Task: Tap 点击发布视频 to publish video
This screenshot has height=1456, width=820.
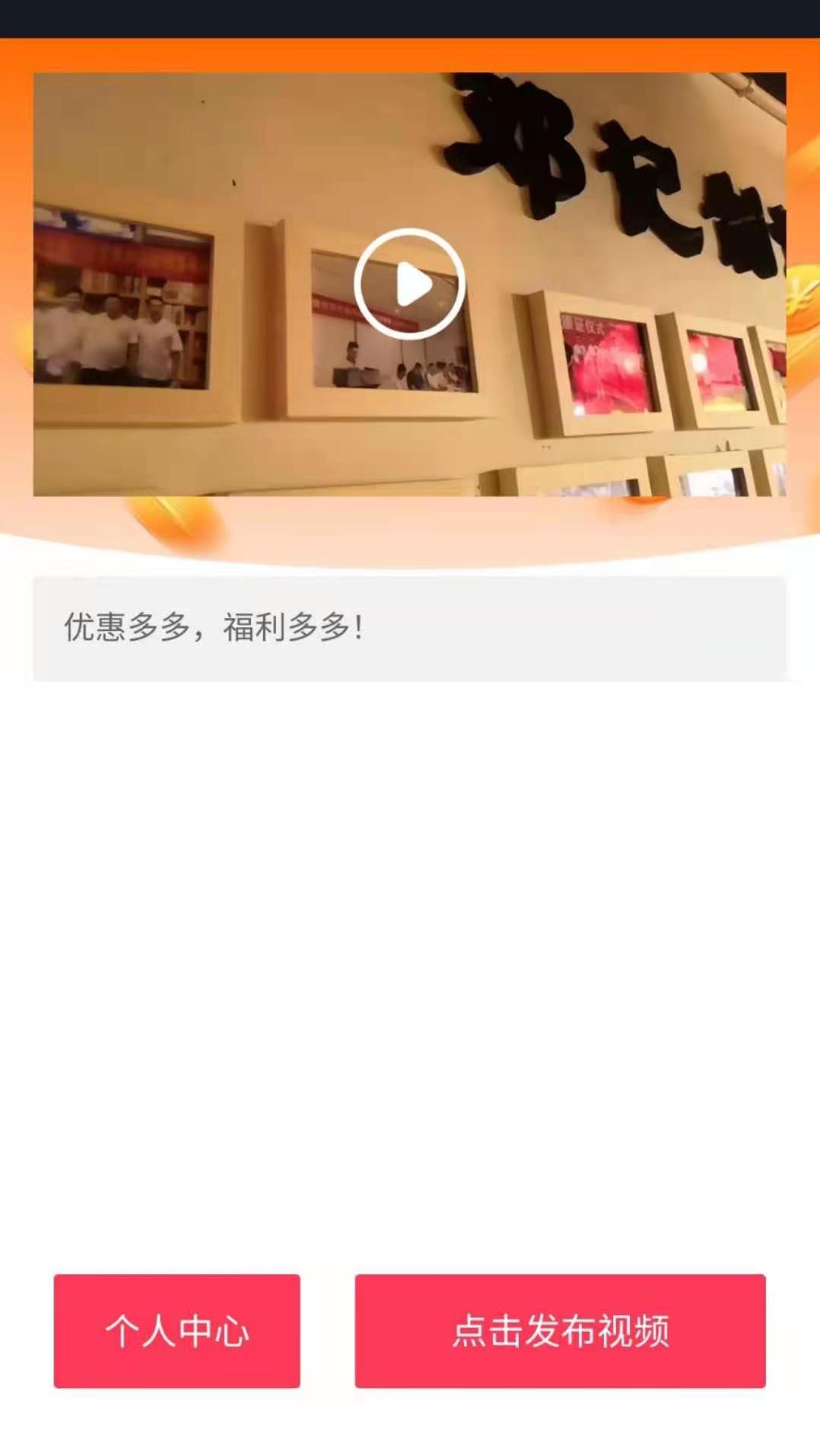Action: coord(560,1331)
